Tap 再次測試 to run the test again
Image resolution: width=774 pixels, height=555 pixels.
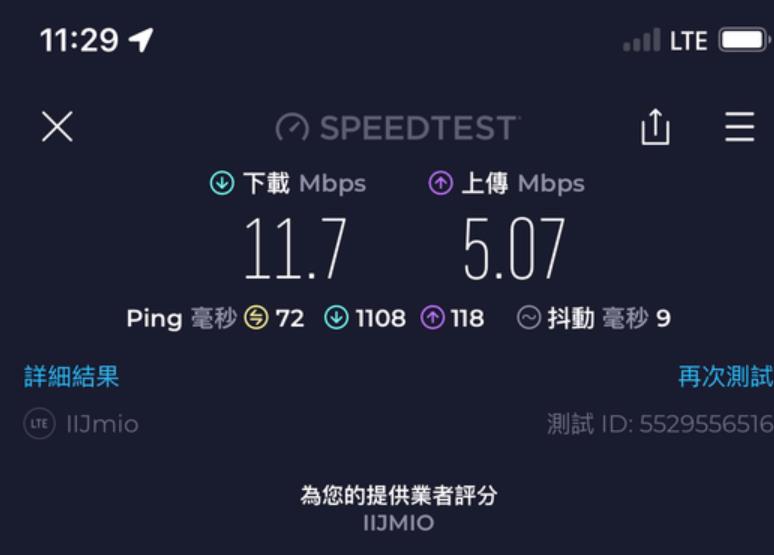tap(725, 376)
